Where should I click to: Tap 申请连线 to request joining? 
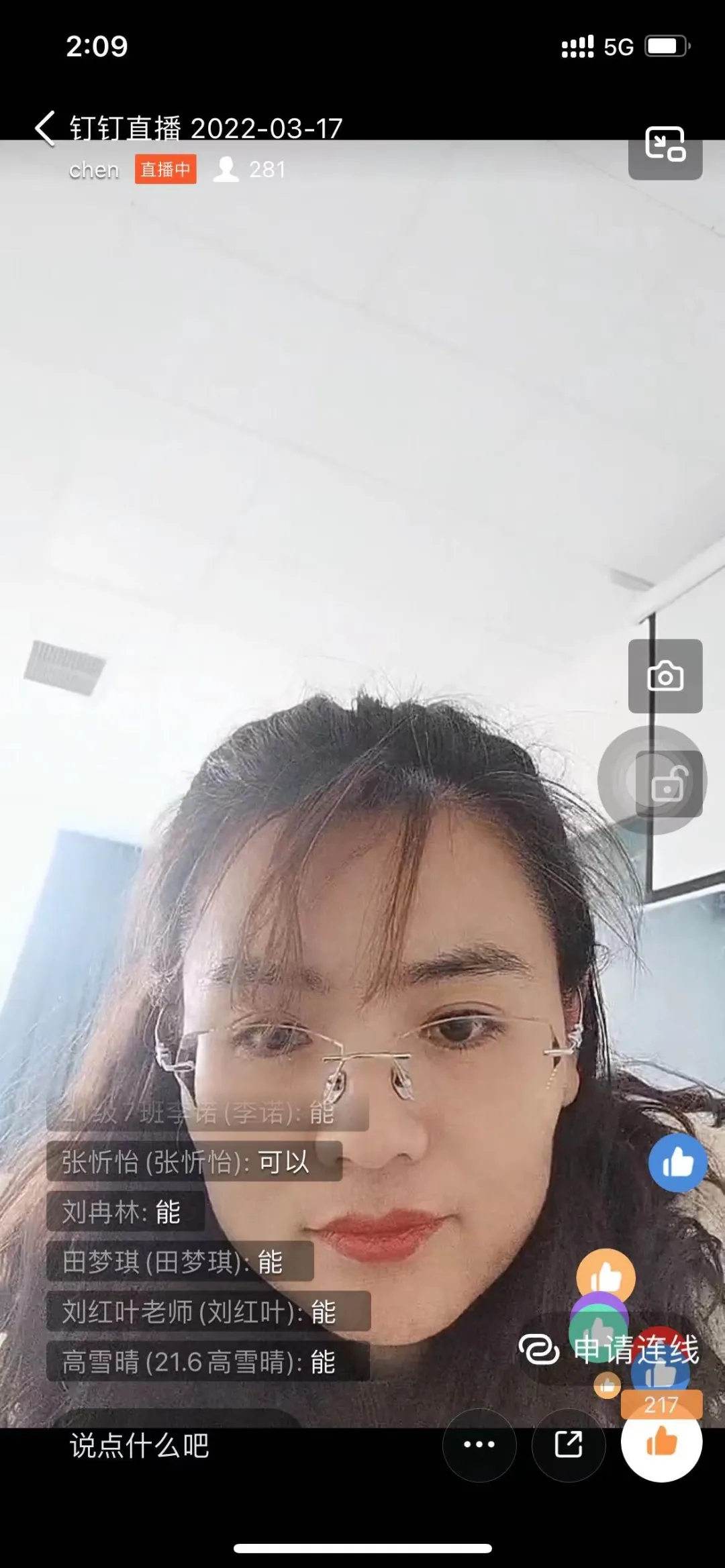pos(610,1349)
